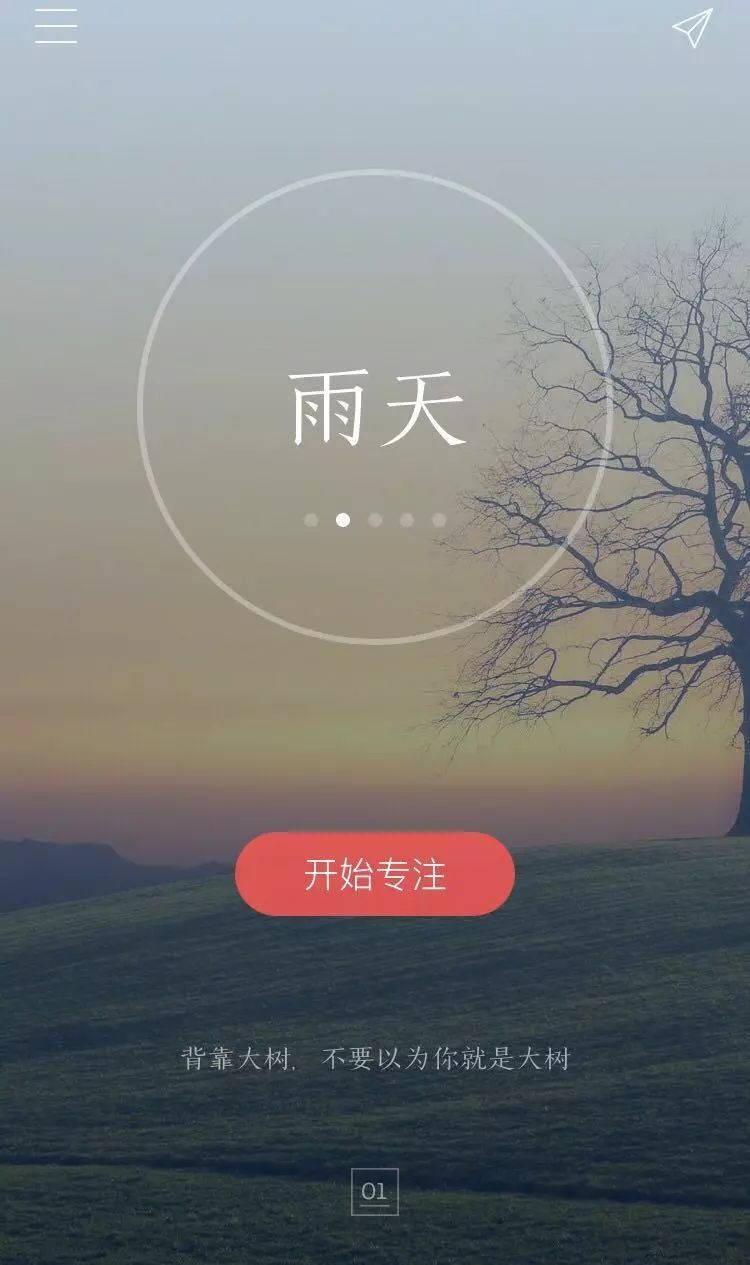Tap the 雨天 sound circle
Viewport: 750px width, 1265px height.
click(375, 407)
